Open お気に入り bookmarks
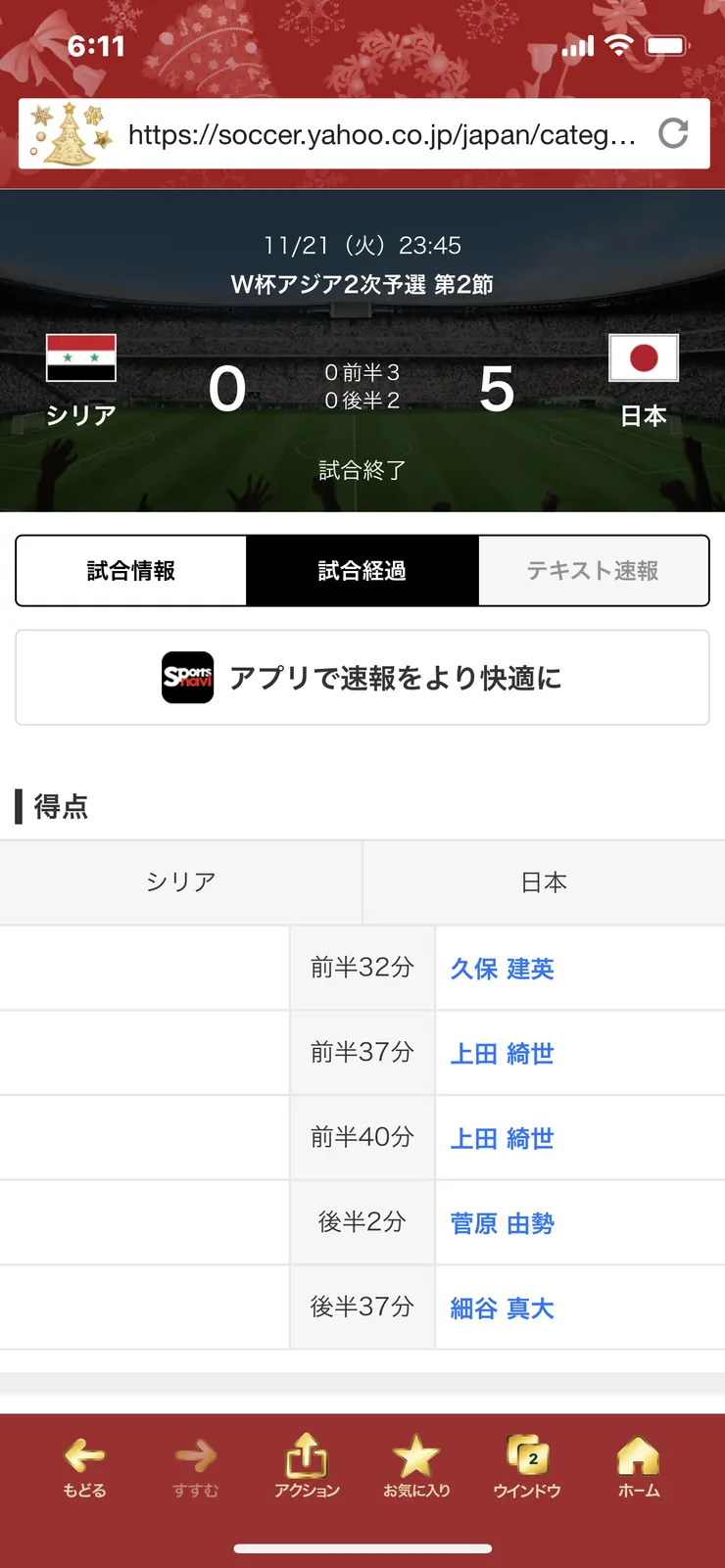This screenshot has width=725, height=1568. (416, 1466)
